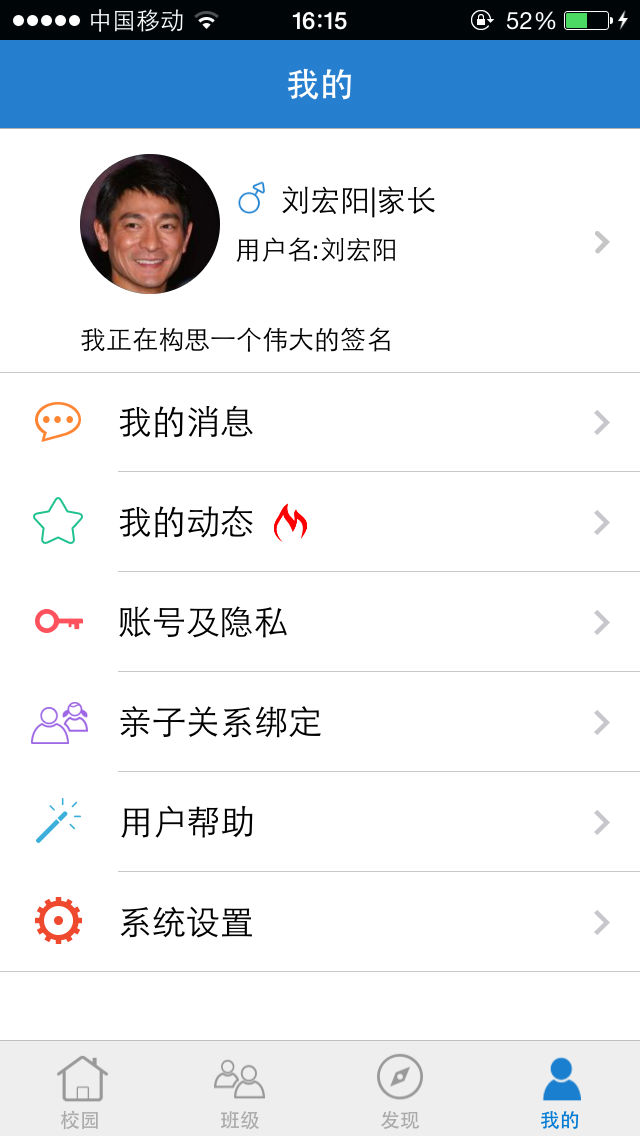The image size is (640, 1136).
Task: Select the 我的 tab
Action: coord(560,1090)
